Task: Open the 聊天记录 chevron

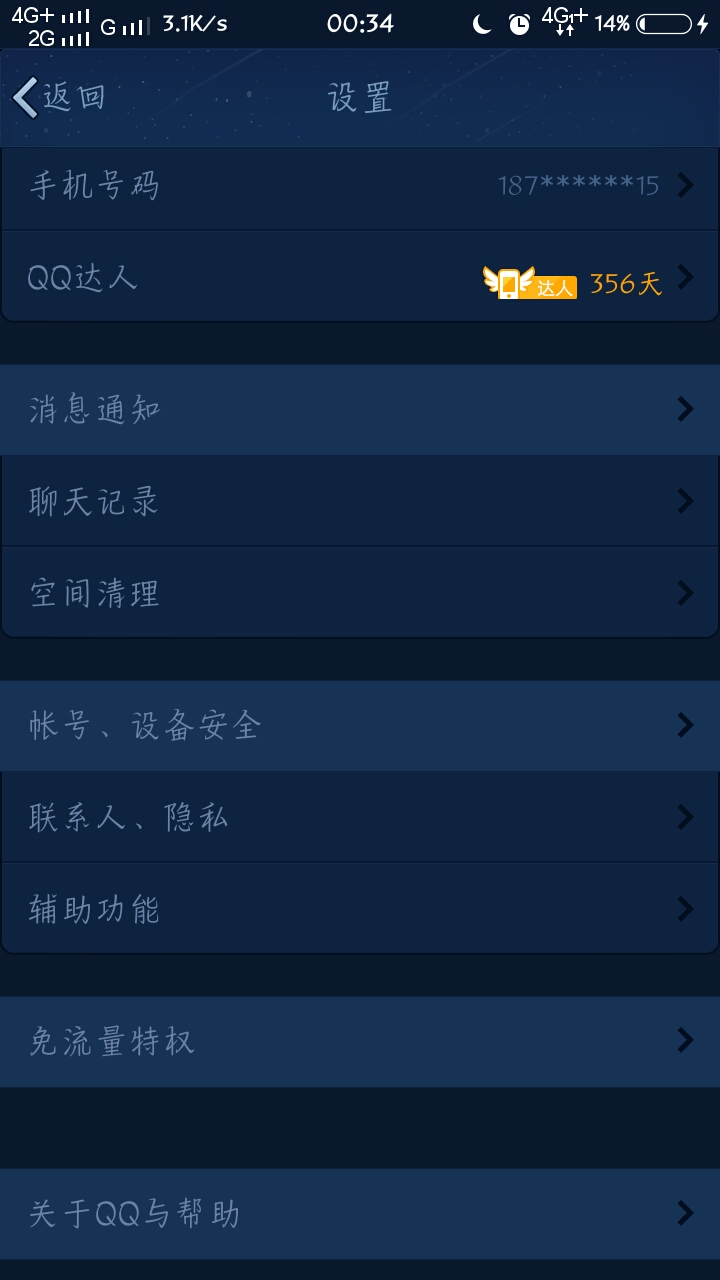Action: coord(684,501)
